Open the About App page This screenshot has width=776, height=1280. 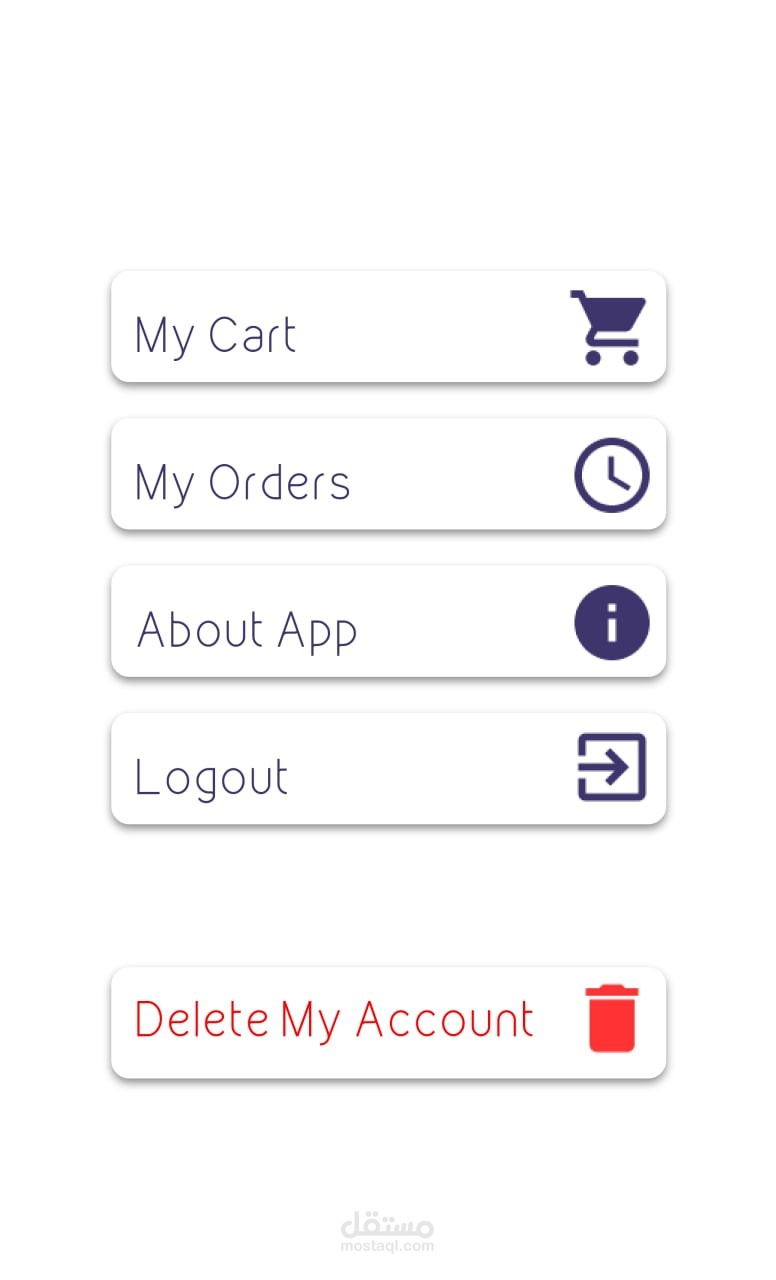[x=388, y=621]
